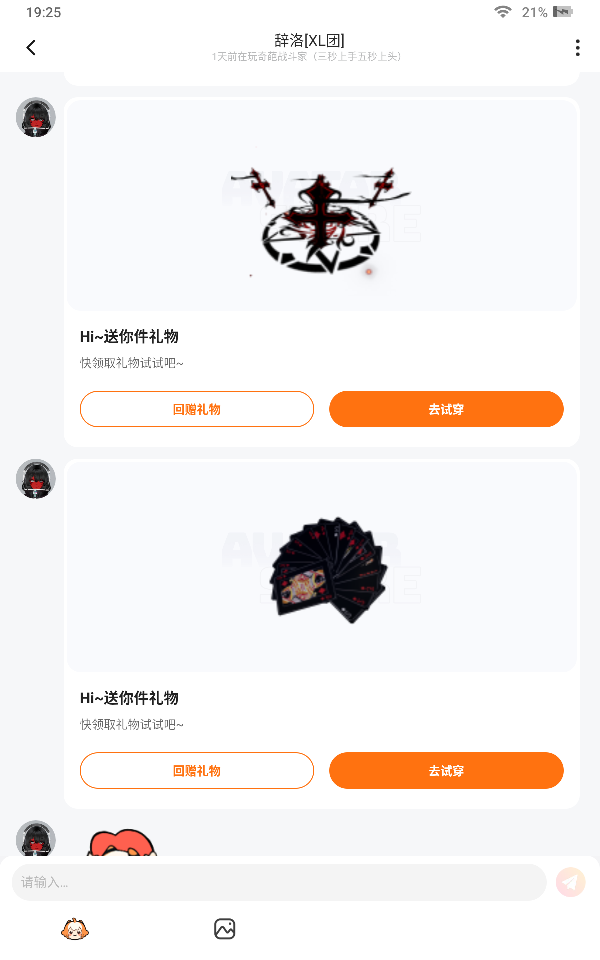600x960 pixels.
Task: Tap 回赠礼物 under the playing cards gift
Action: tap(197, 770)
